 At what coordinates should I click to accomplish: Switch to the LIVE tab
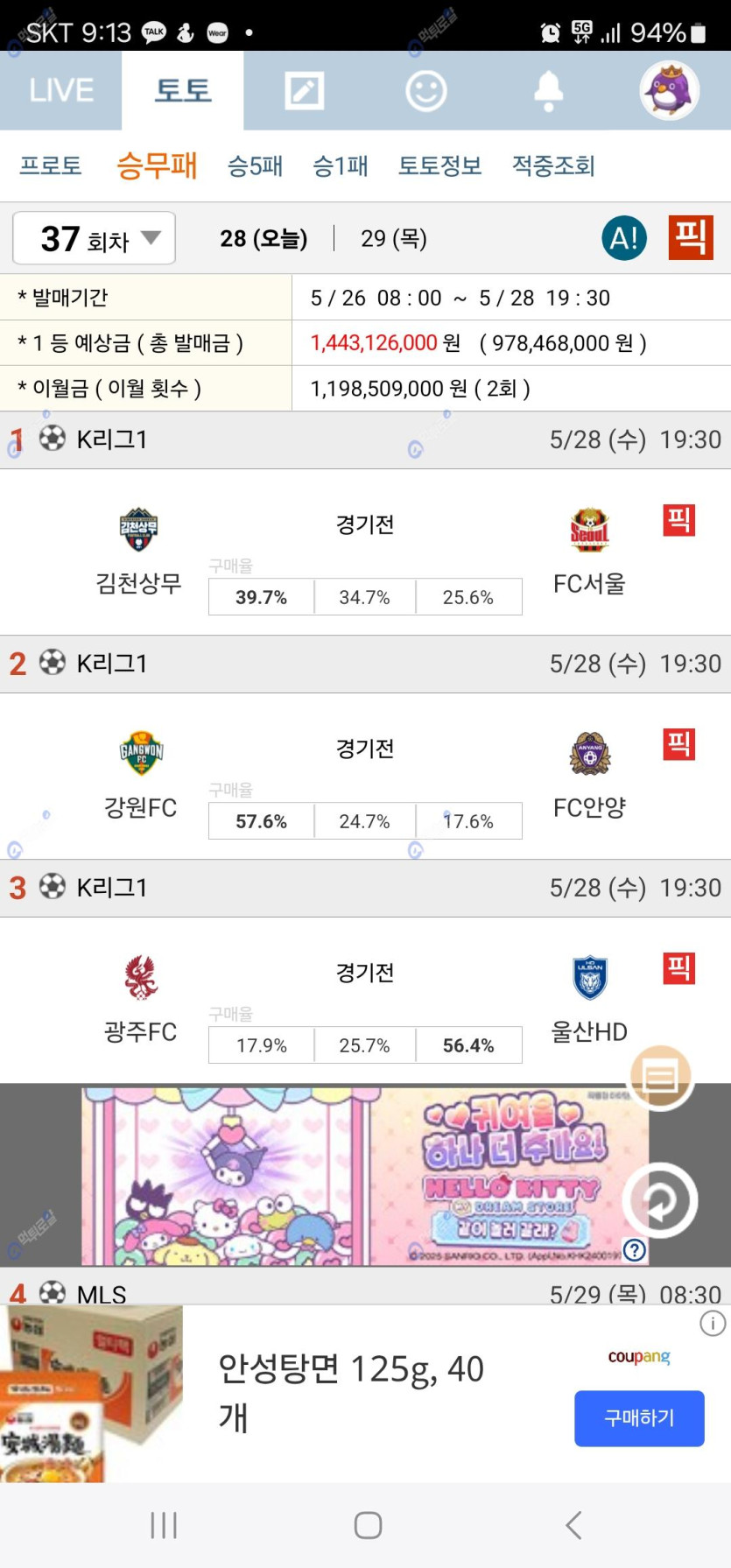[x=61, y=90]
